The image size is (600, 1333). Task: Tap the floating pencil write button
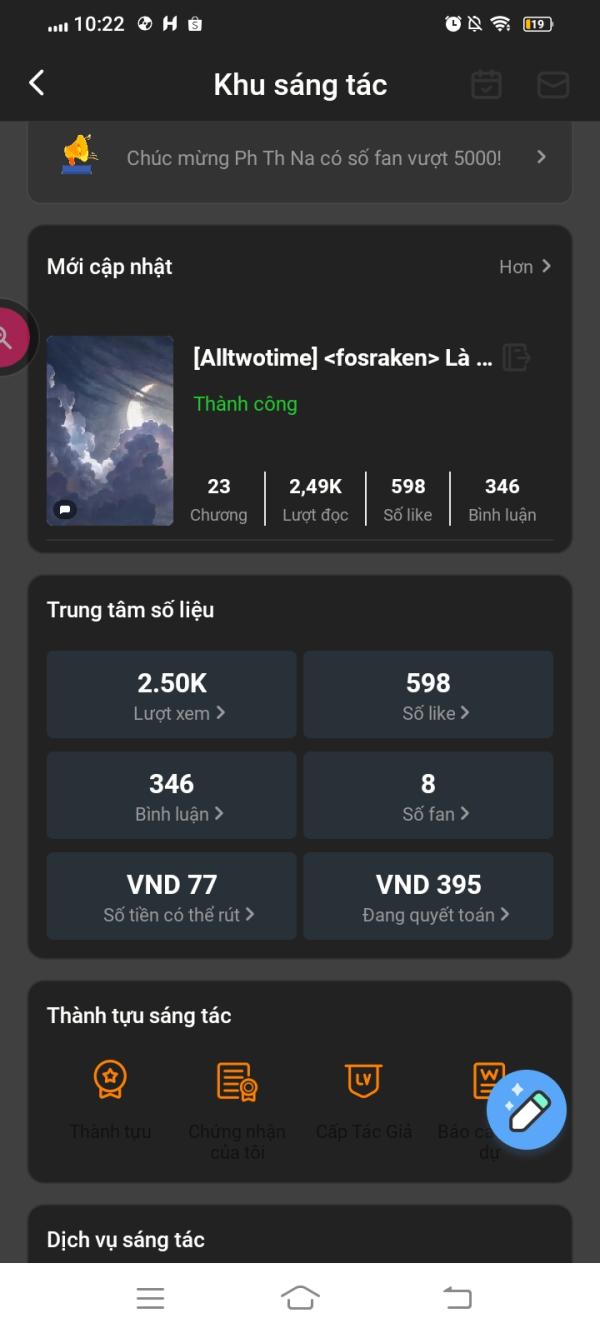point(527,1110)
